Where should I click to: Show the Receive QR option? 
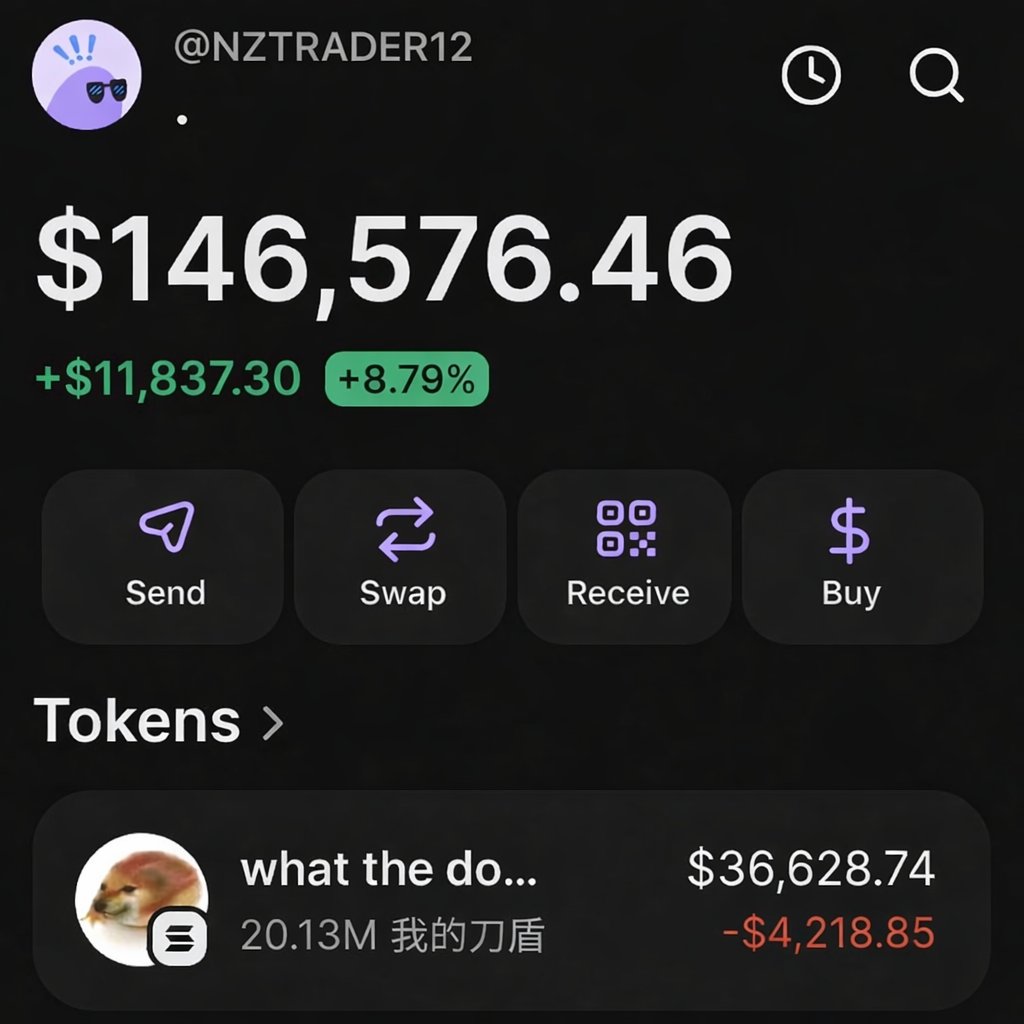click(627, 557)
